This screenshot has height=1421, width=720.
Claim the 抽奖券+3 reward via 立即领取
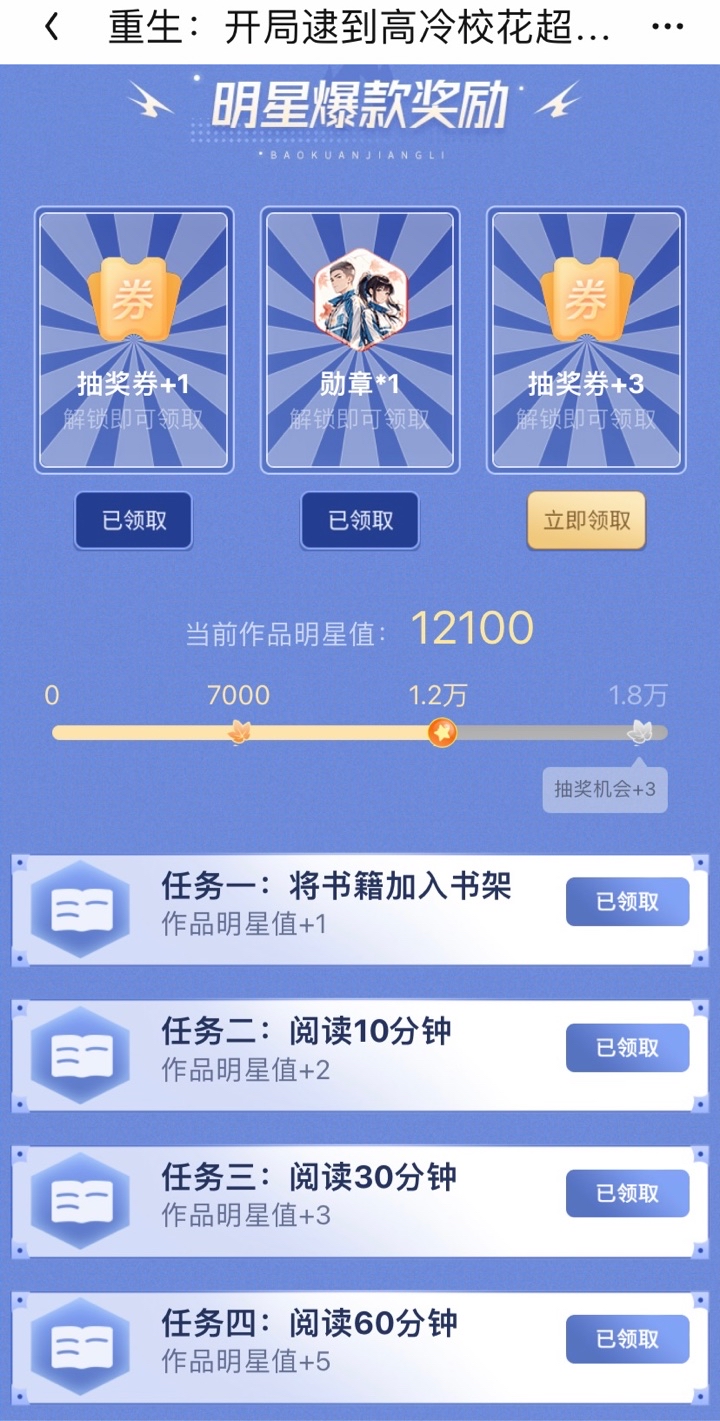tap(587, 521)
